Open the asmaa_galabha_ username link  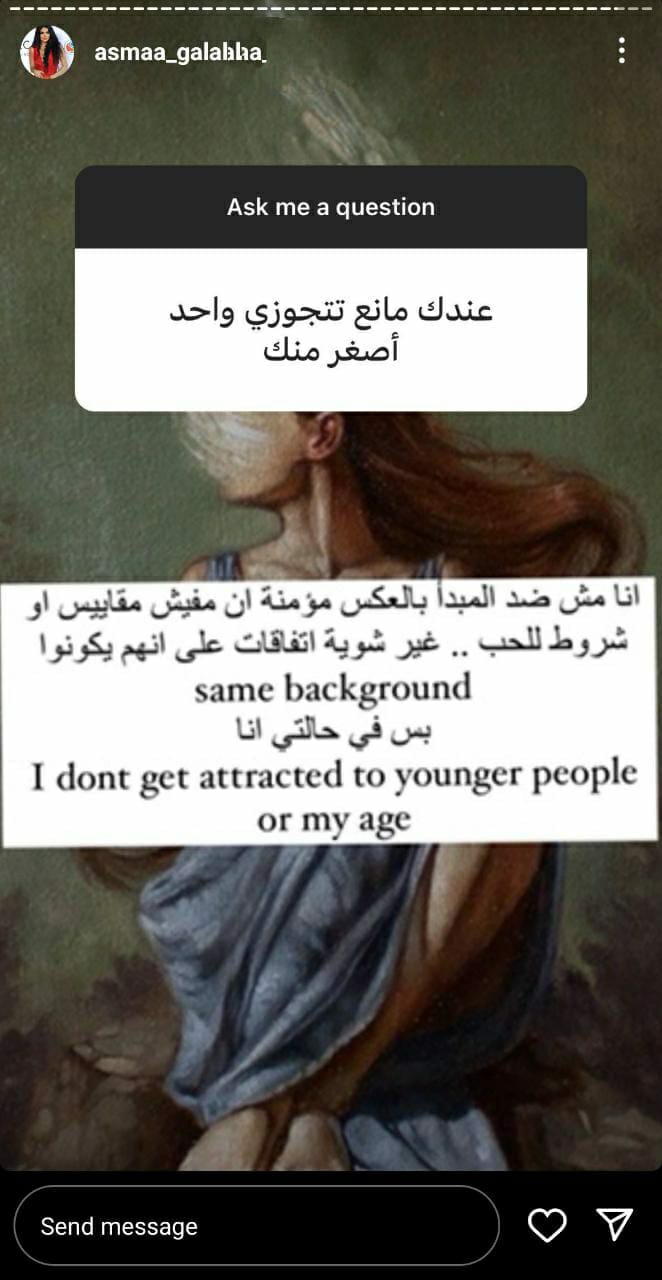(x=180, y=53)
